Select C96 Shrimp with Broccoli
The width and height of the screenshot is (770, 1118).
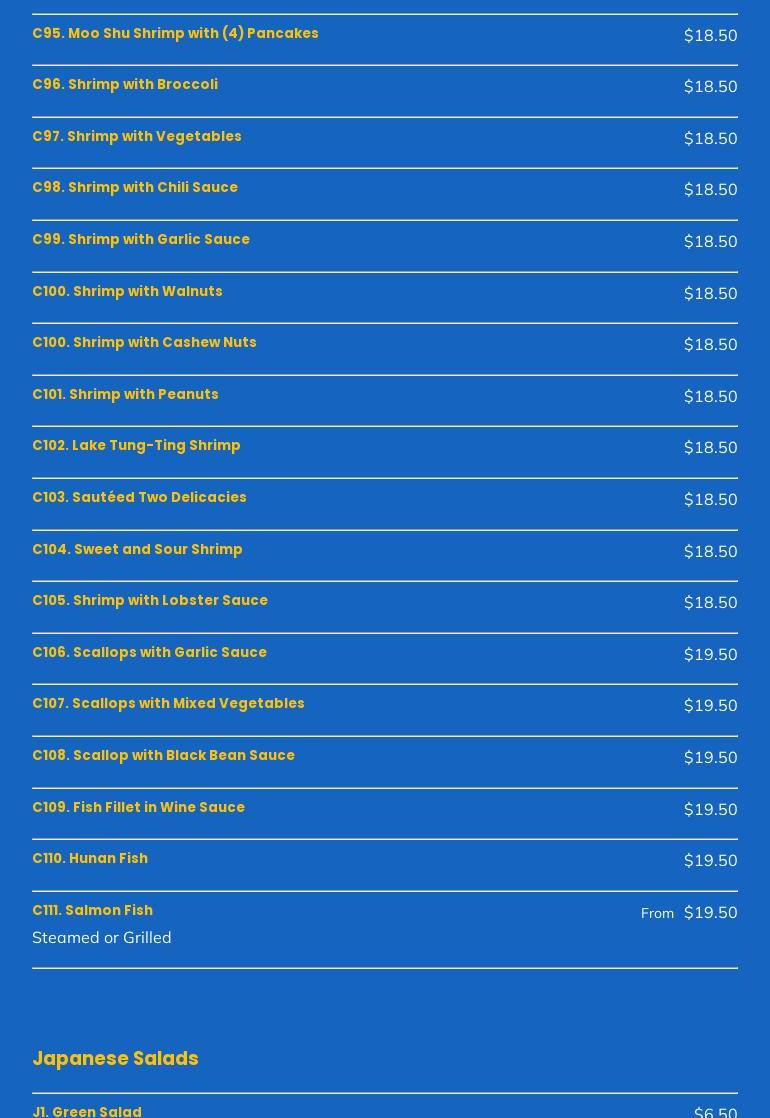[x=125, y=85]
